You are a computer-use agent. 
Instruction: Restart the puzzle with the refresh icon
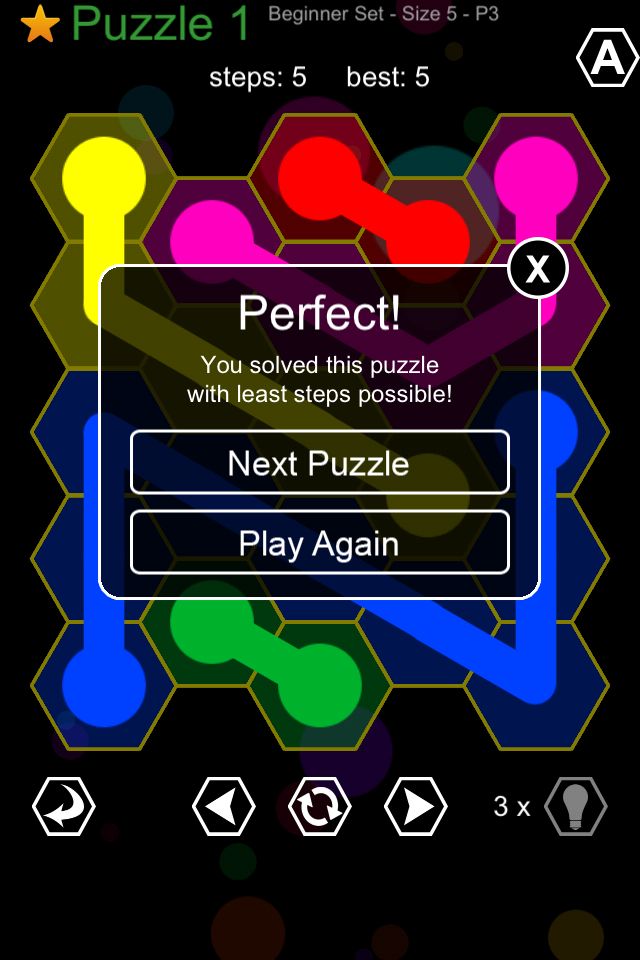pyautogui.click(x=319, y=806)
